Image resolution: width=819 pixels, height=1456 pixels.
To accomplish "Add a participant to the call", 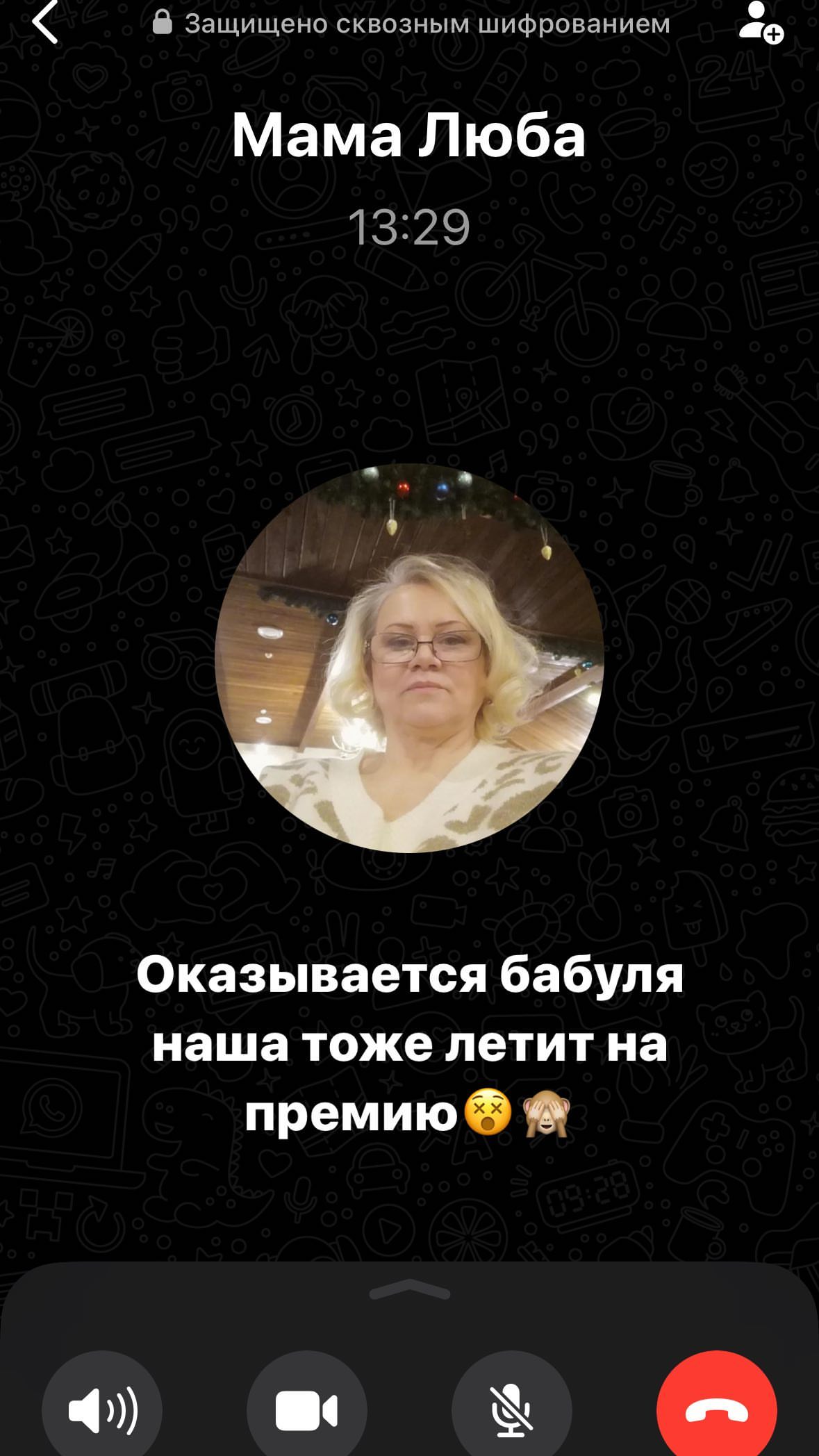I will click(x=760, y=22).
